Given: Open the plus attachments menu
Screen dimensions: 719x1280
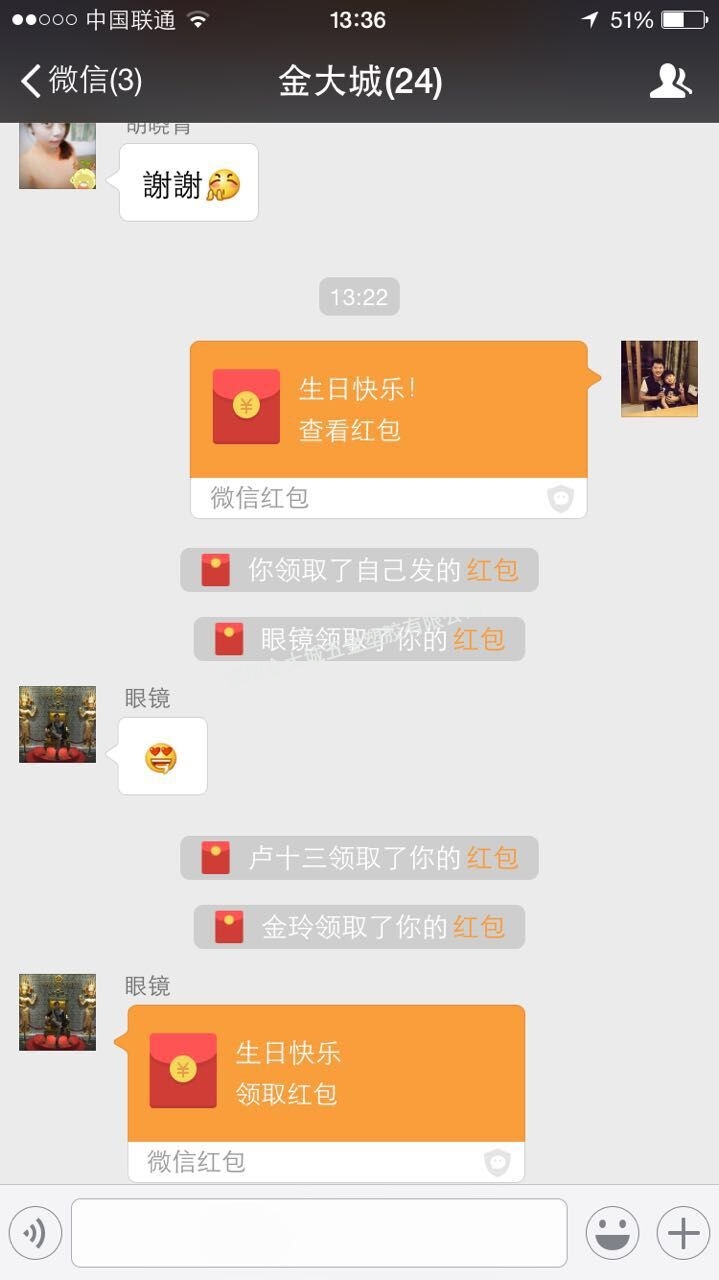Looking at the screenshot, I should (x=683, y=1233).
